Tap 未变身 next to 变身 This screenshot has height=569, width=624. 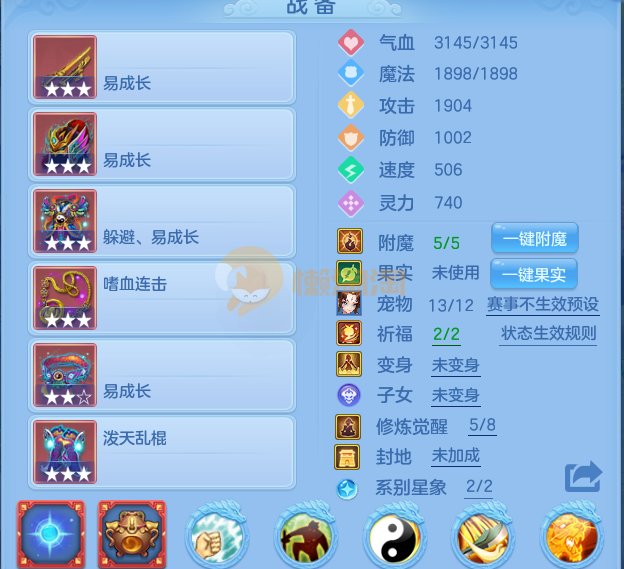(x=455, y=365)
